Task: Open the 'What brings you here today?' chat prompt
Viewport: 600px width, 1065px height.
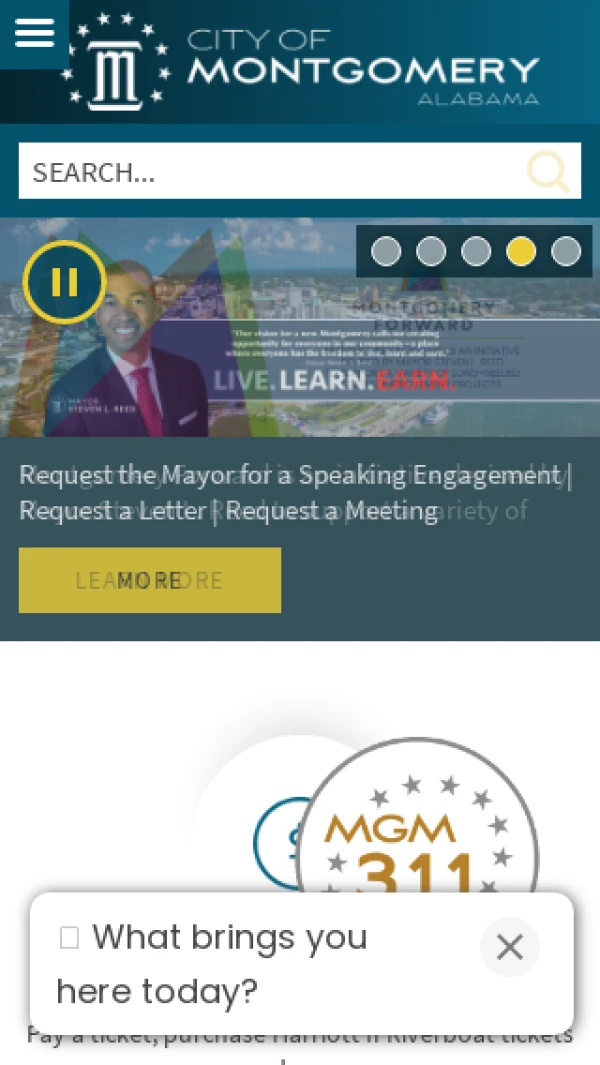Action: point(230,963)
